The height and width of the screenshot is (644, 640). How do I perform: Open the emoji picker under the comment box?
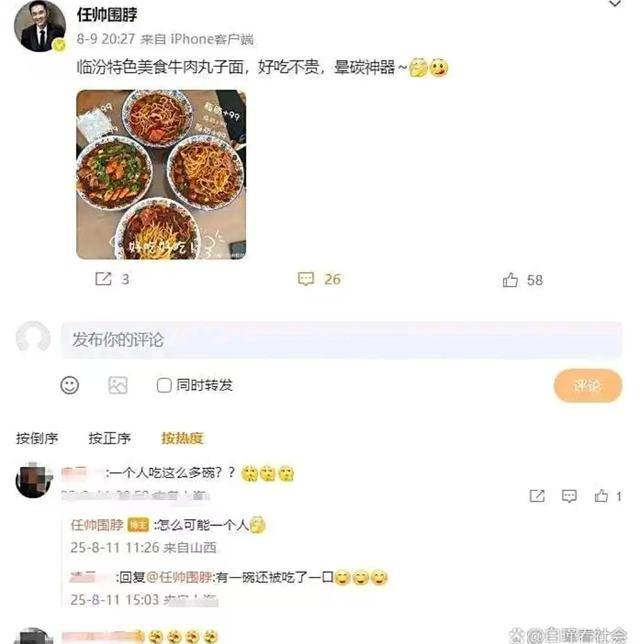click(69, 385)
